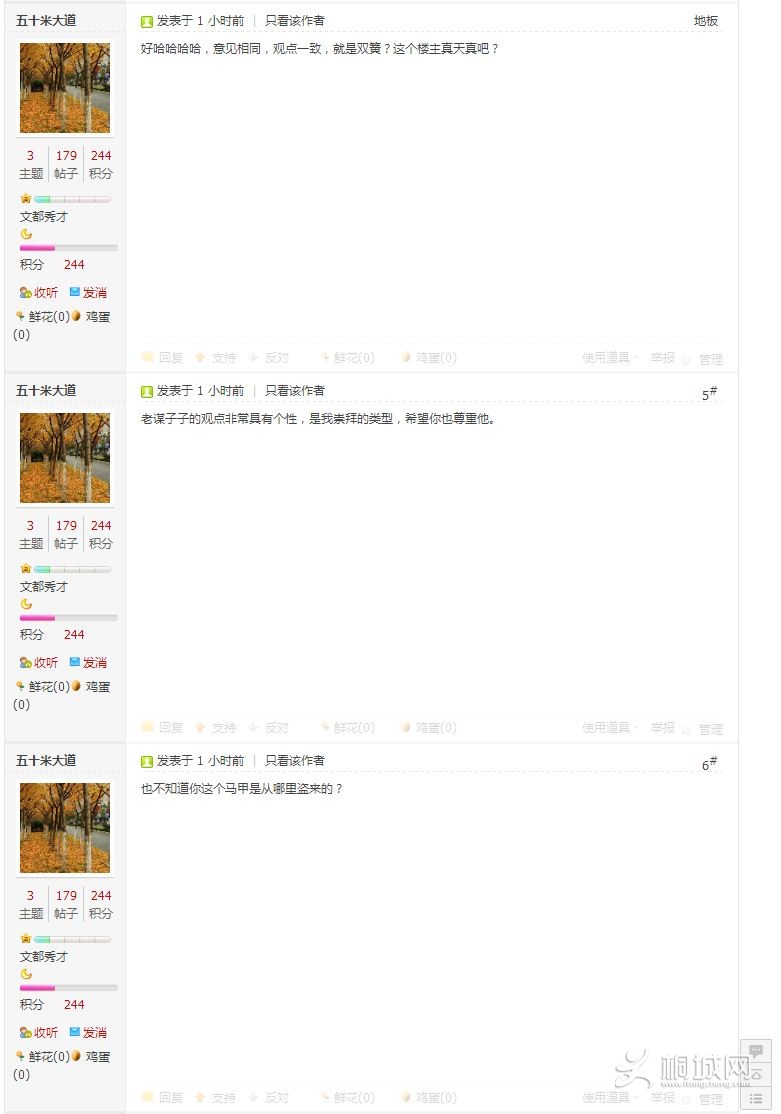This screenshot has width=781, height=1114.
Task: Support the post starting with 好哈哈哈哈
Action: point(216,358)
